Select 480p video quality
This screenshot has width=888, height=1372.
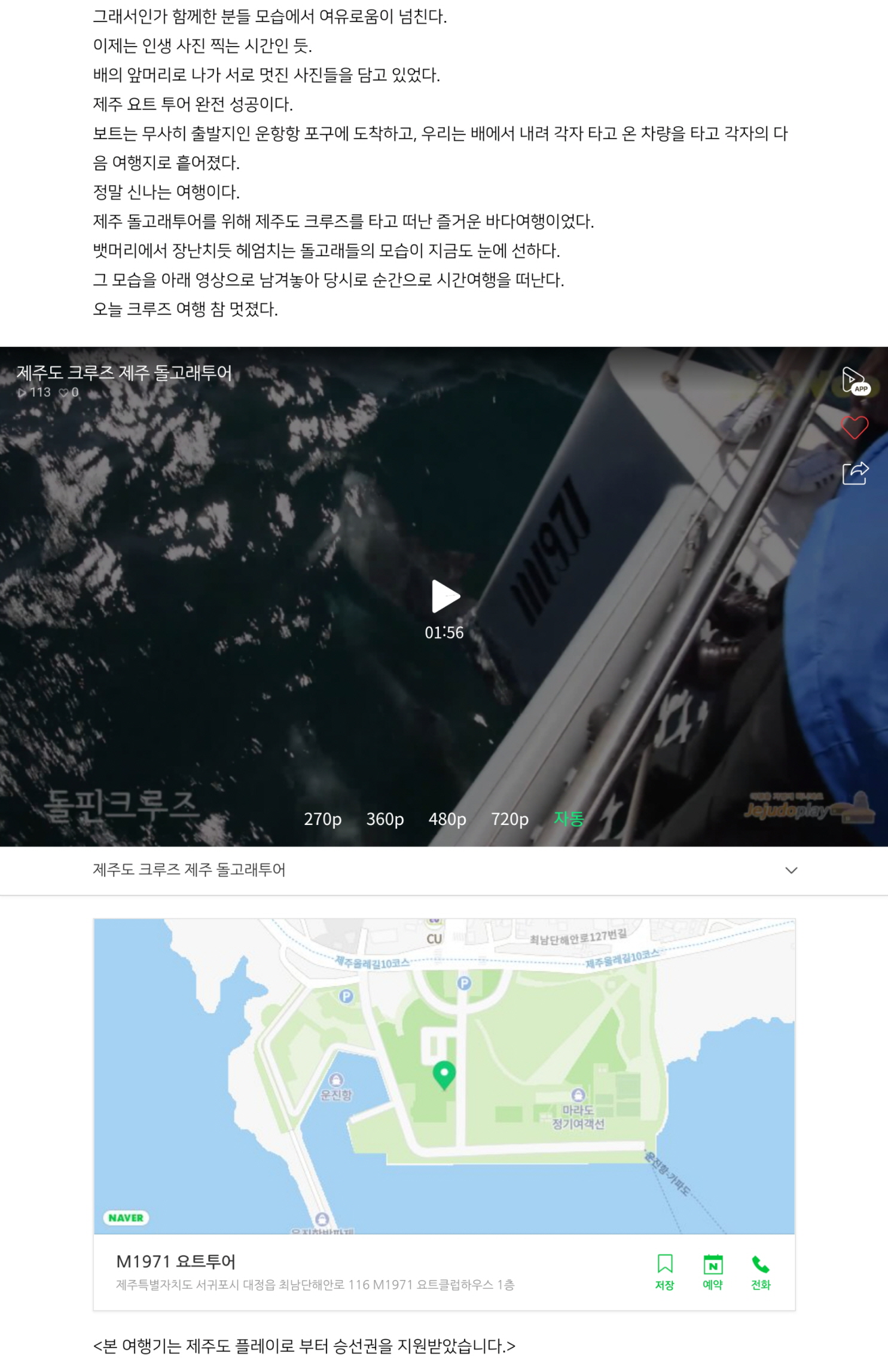pos(447,819)
